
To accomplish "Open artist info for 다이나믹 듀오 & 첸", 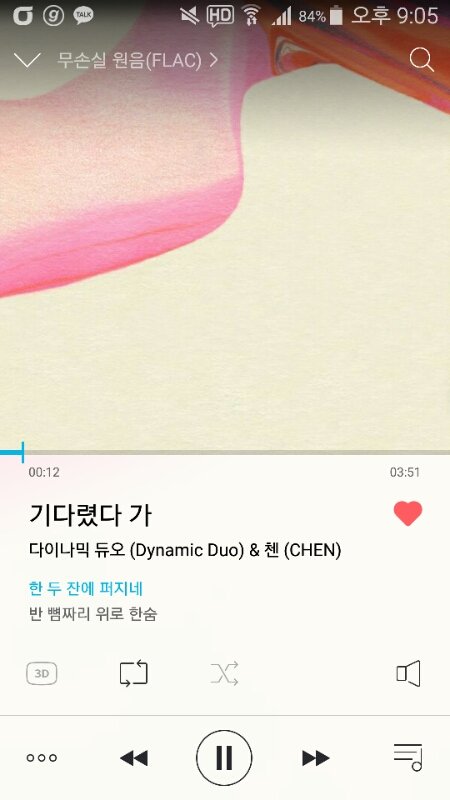I will (x=185, y=551).
